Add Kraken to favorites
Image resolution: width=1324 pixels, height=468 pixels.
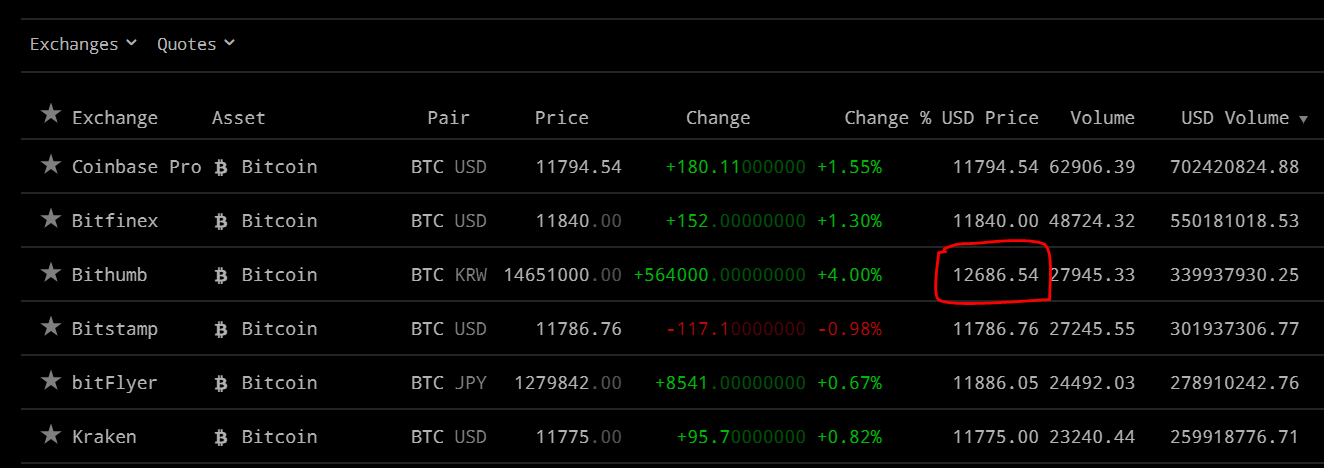51,435
